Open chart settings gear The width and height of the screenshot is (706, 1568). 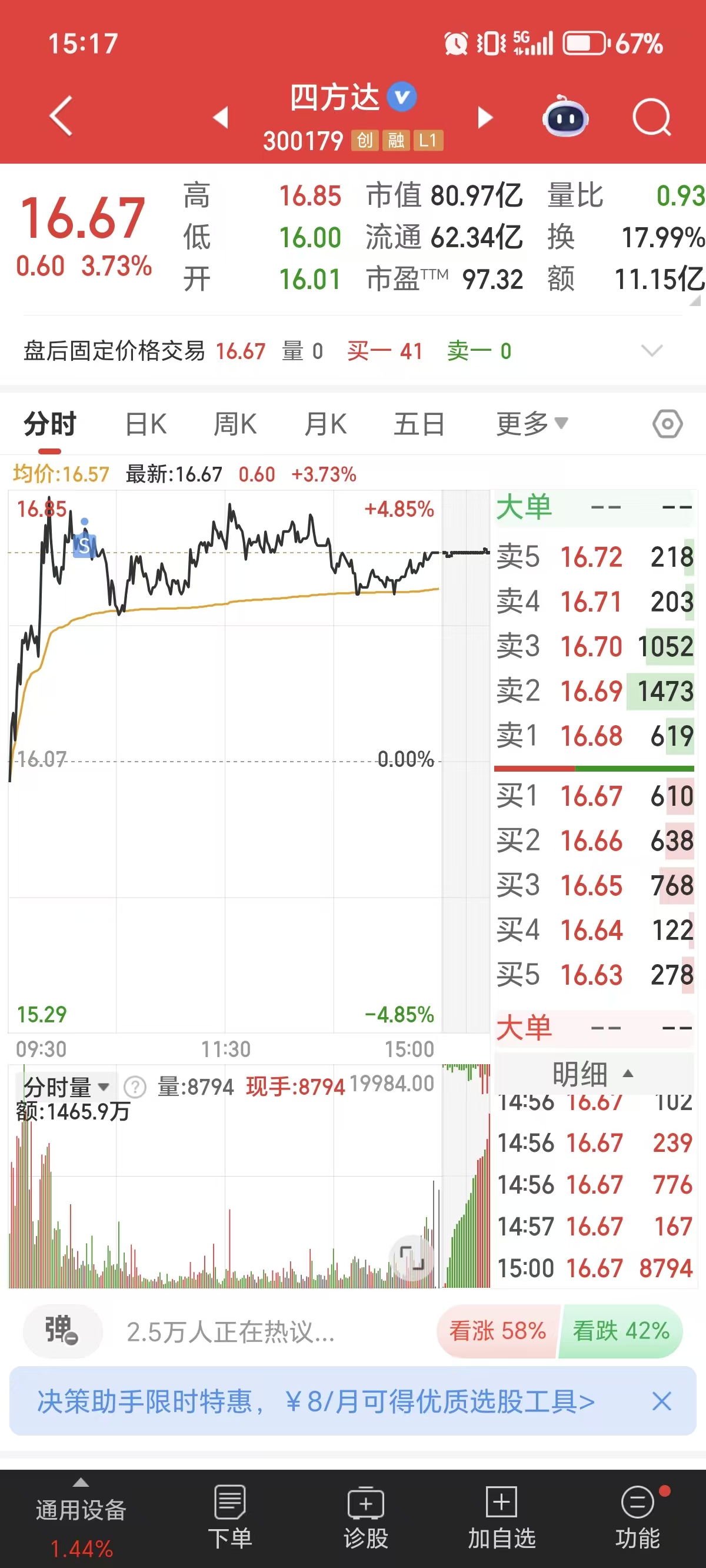(x=668, y=424)
